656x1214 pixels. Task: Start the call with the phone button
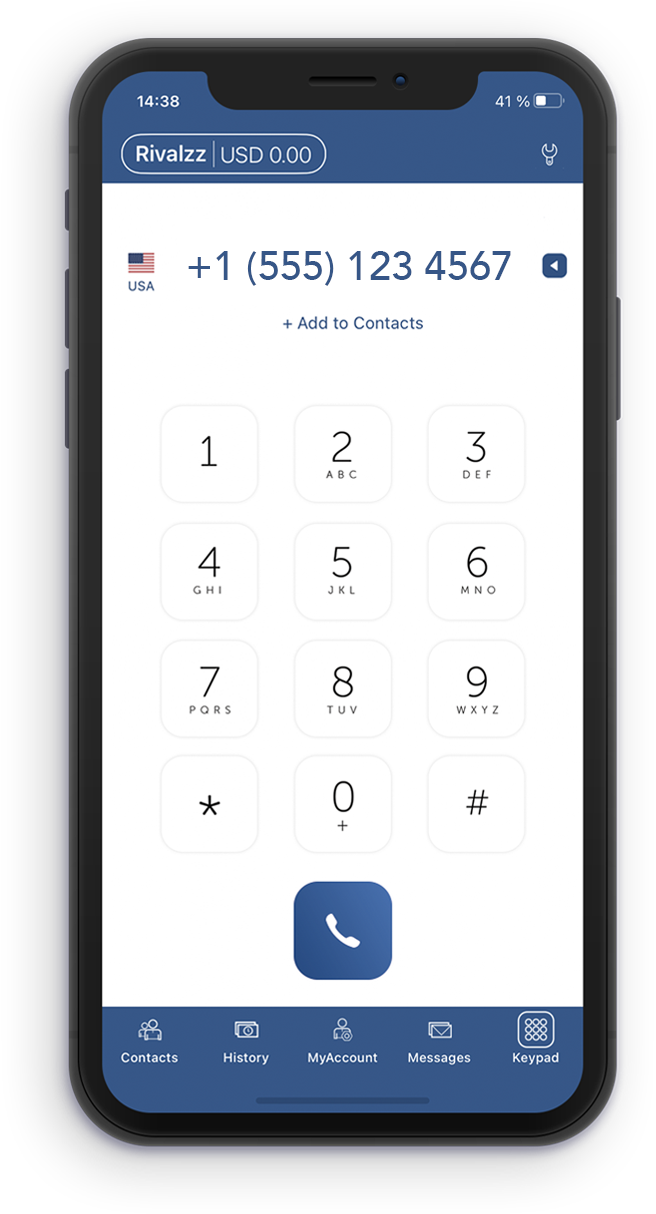pos(342,930)
